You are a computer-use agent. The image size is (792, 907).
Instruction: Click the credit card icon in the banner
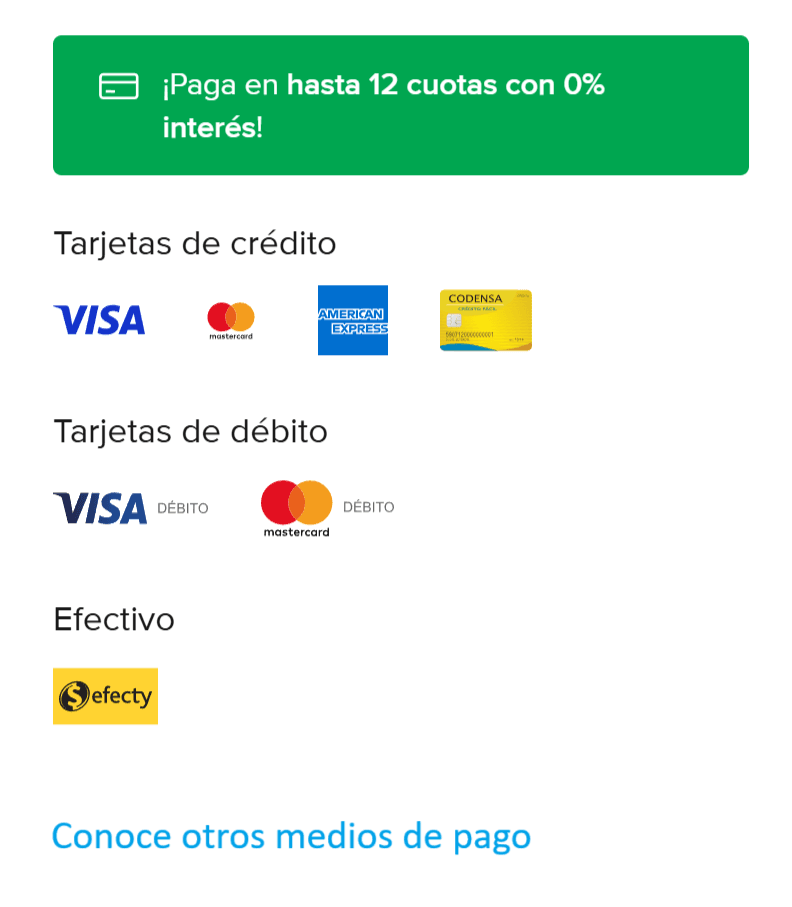119,86
